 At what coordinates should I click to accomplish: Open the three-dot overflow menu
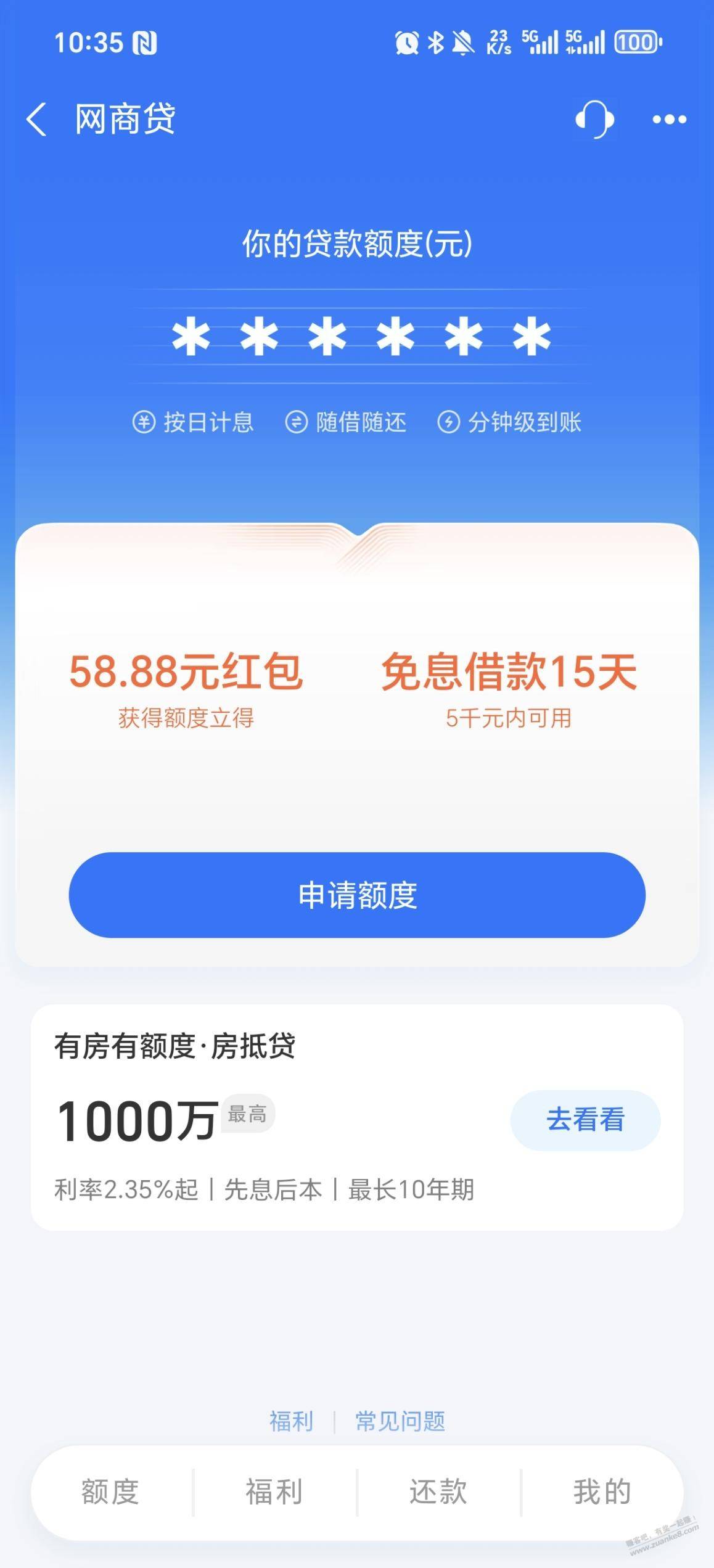coord(669,119)
